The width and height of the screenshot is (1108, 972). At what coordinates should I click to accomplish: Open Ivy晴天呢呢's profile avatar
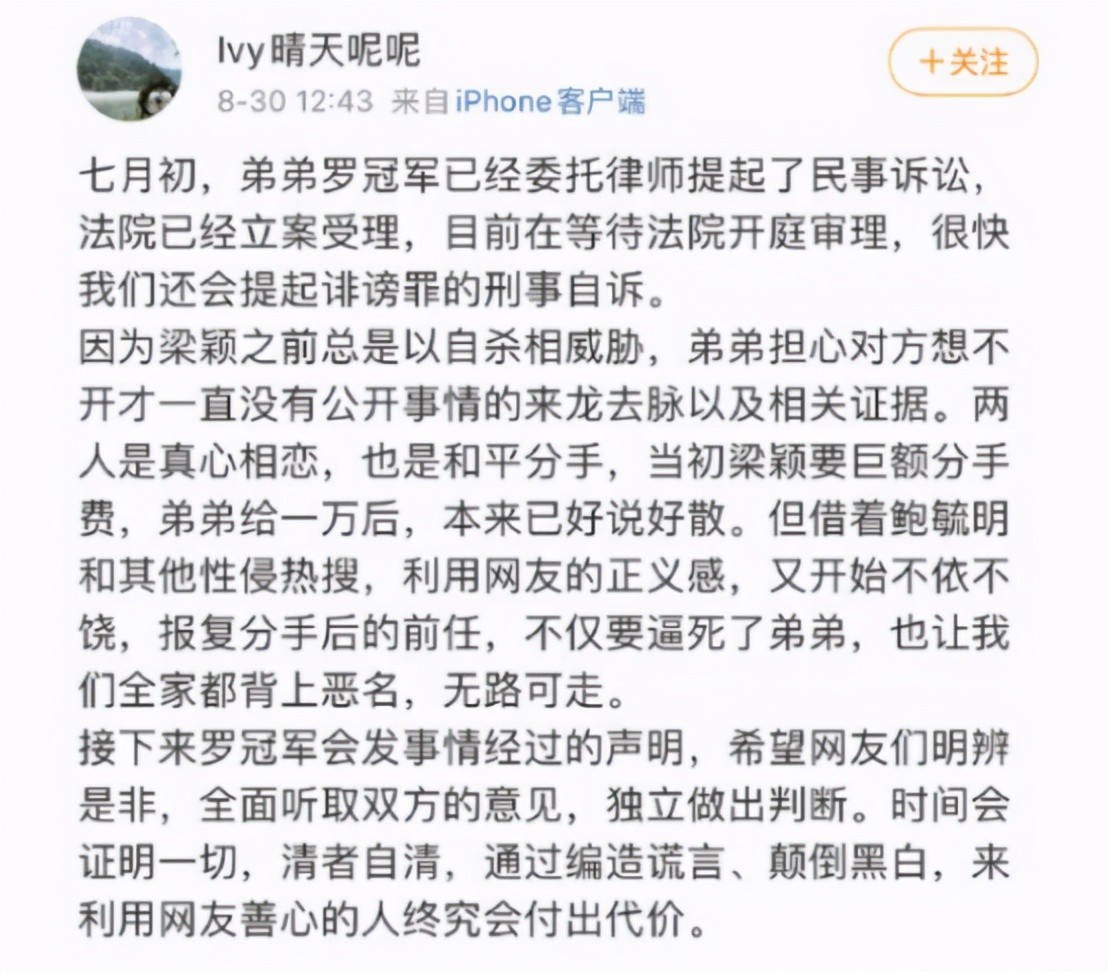[x=130, y=69]
